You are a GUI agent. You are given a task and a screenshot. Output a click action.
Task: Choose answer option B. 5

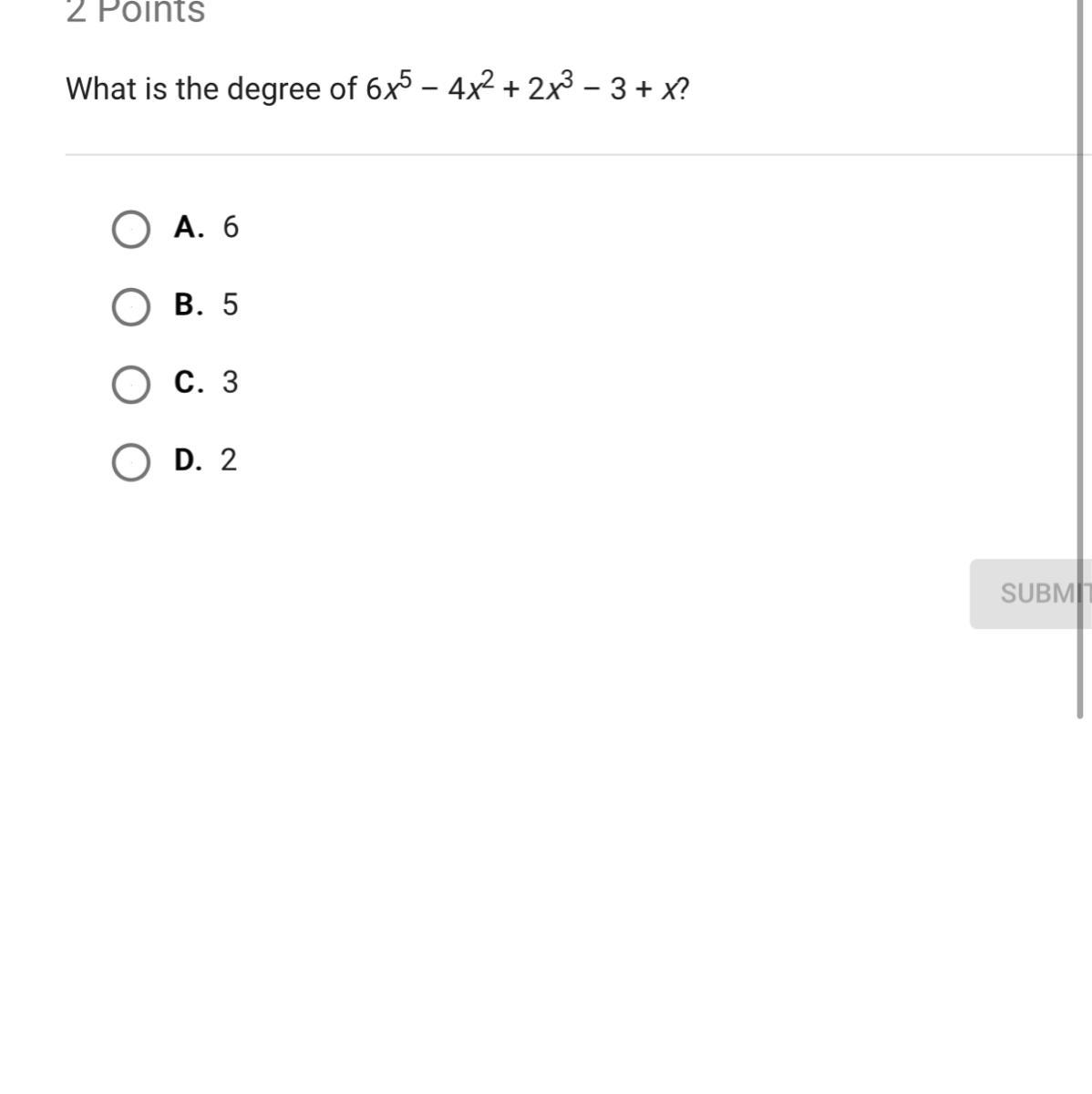131,306
